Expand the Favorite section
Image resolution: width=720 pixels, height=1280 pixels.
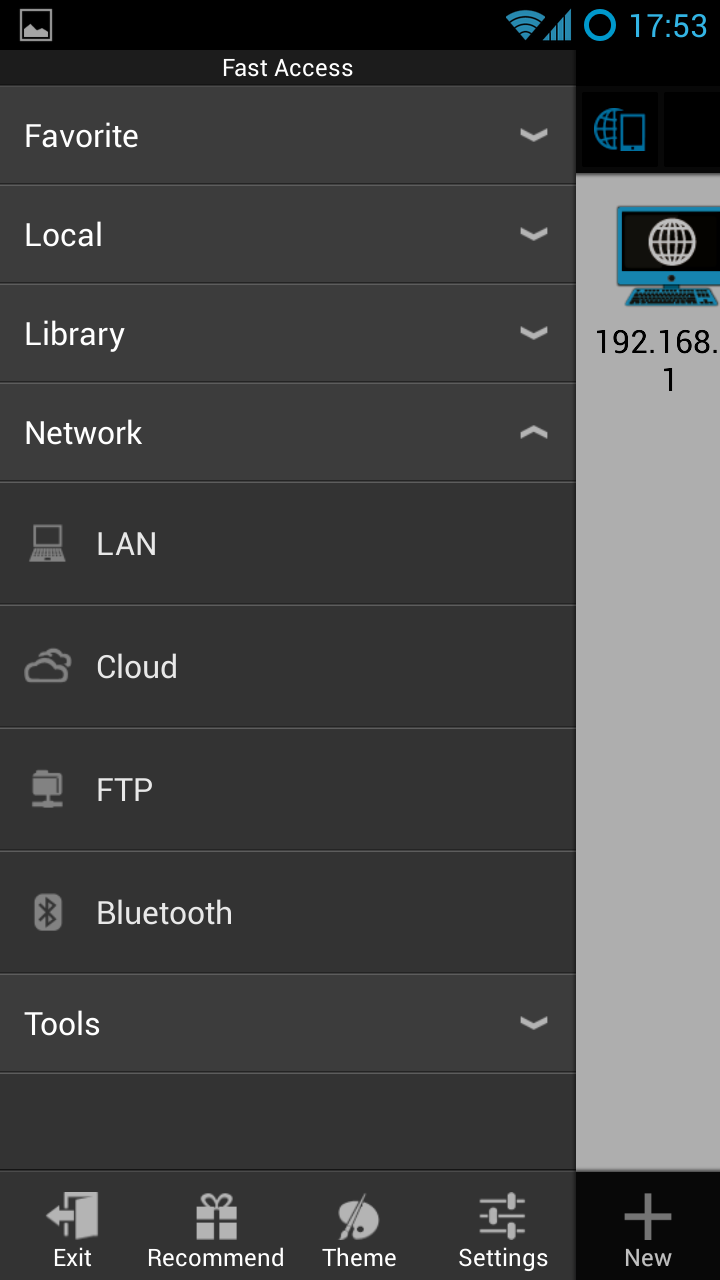[x=287, y=136]
